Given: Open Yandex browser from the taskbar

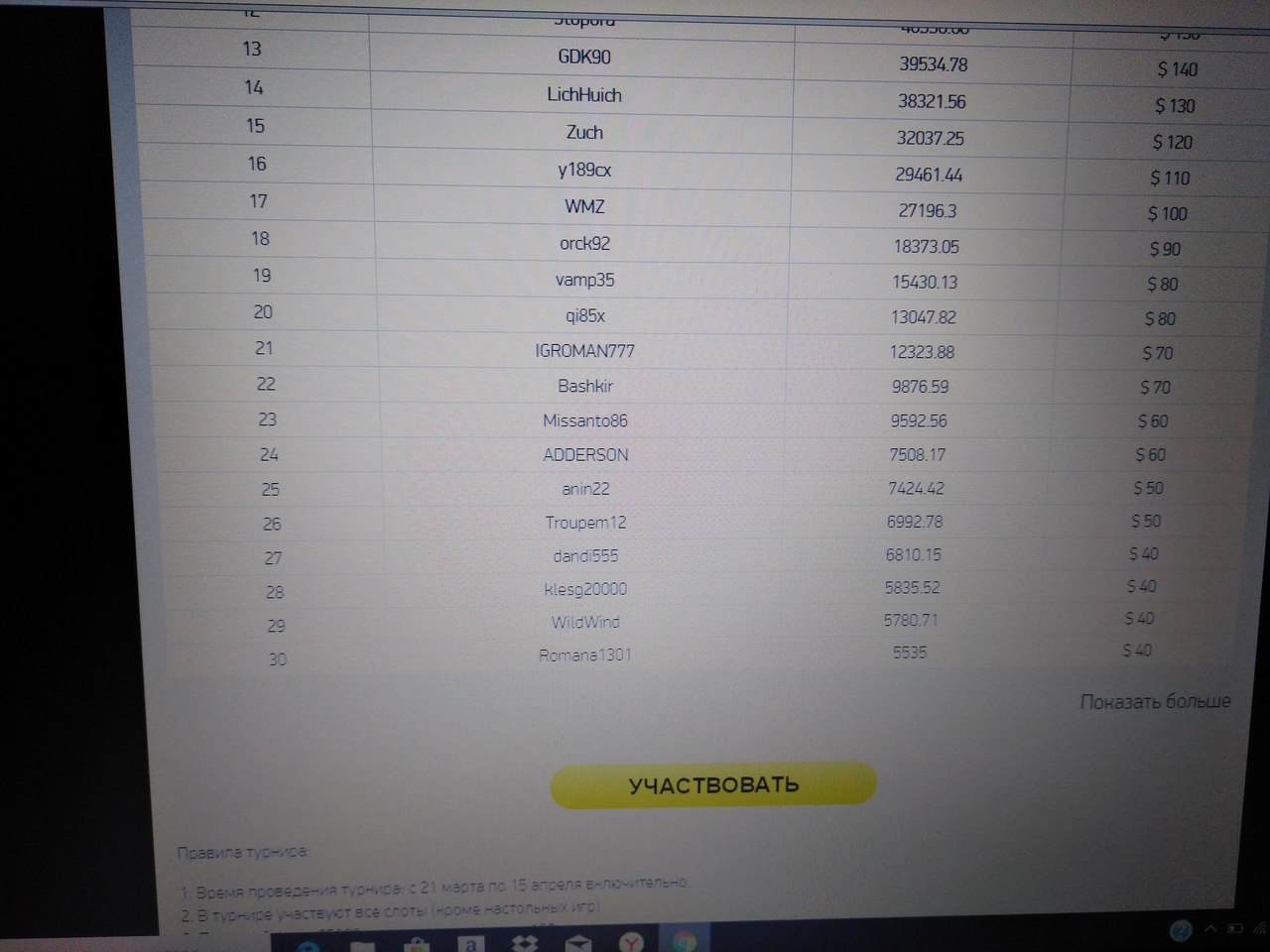Looking at the screenshot, I should click(x=632, y=943).
